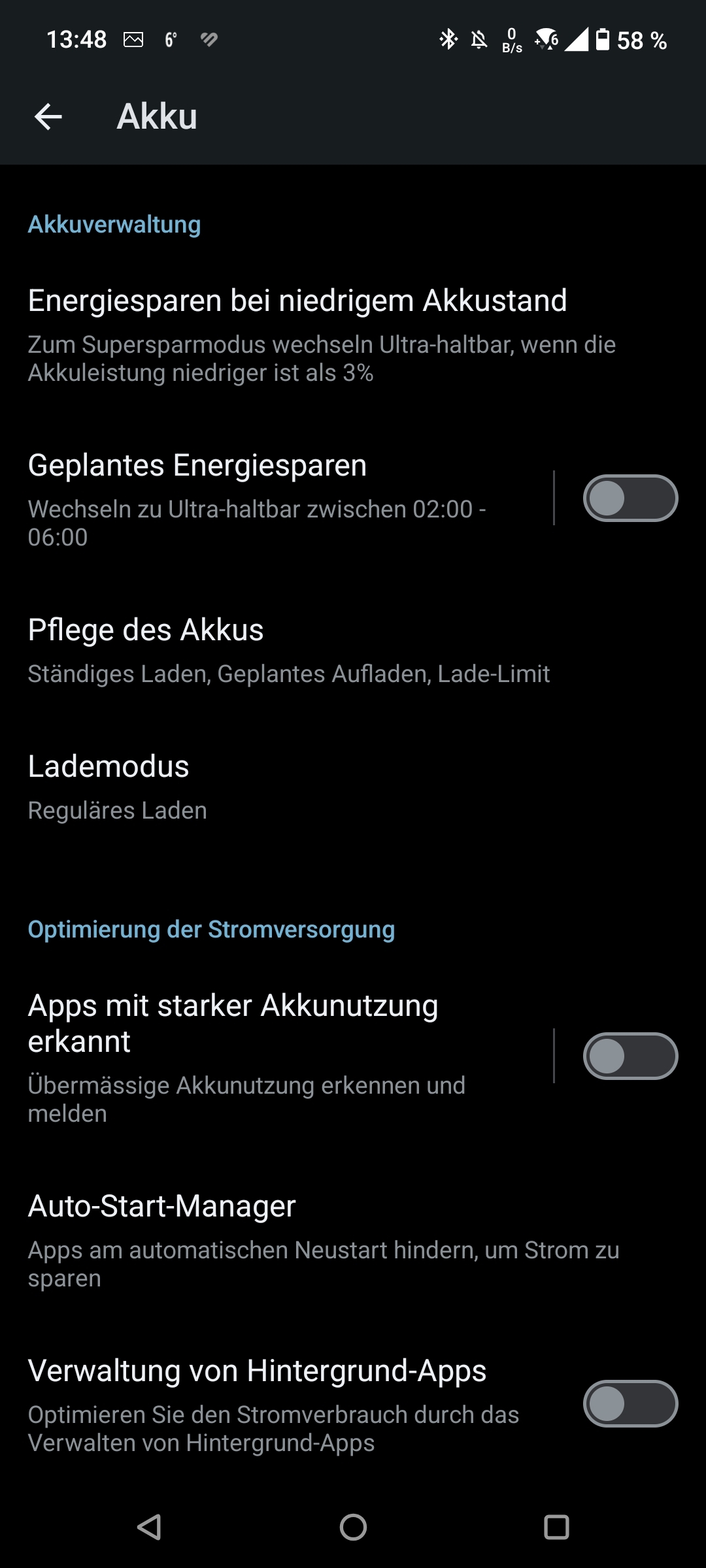Open Energiesparen bei niedrigem Akkustand

(x=353, y=335)
